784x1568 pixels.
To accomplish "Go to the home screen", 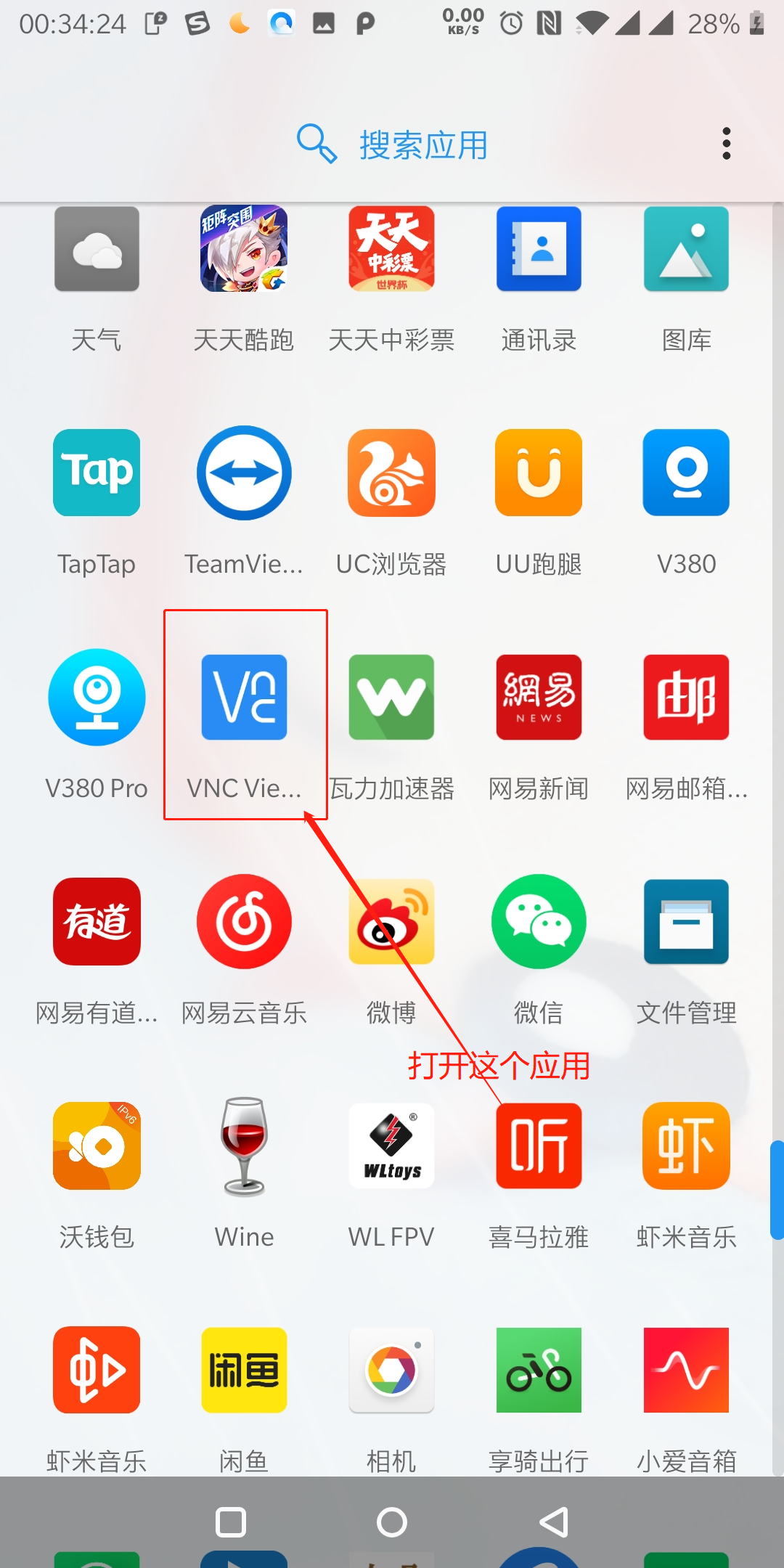I will (x=392, y=1522).
